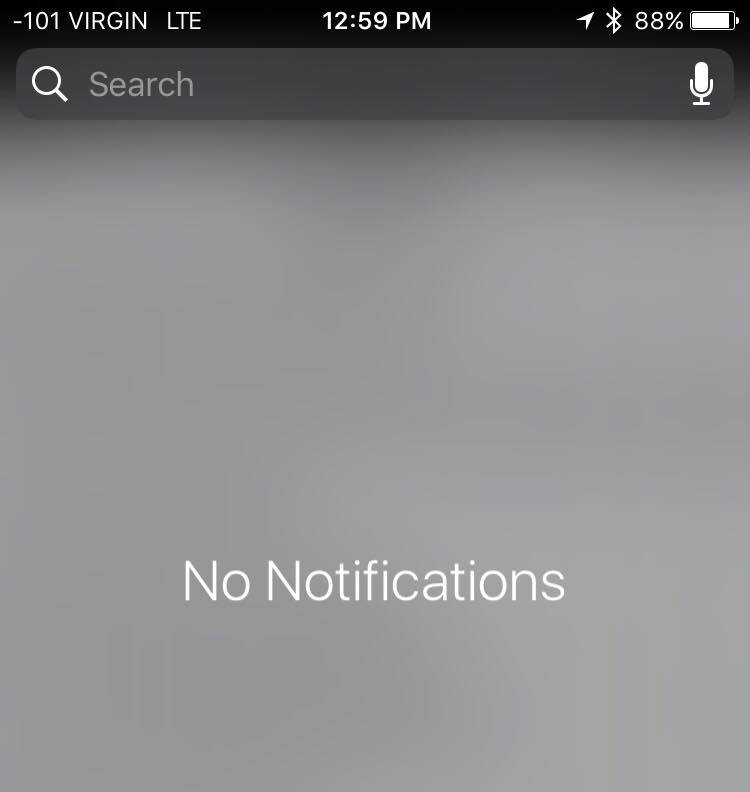Start voice dictation with the microphone icon

coord(701,84)
